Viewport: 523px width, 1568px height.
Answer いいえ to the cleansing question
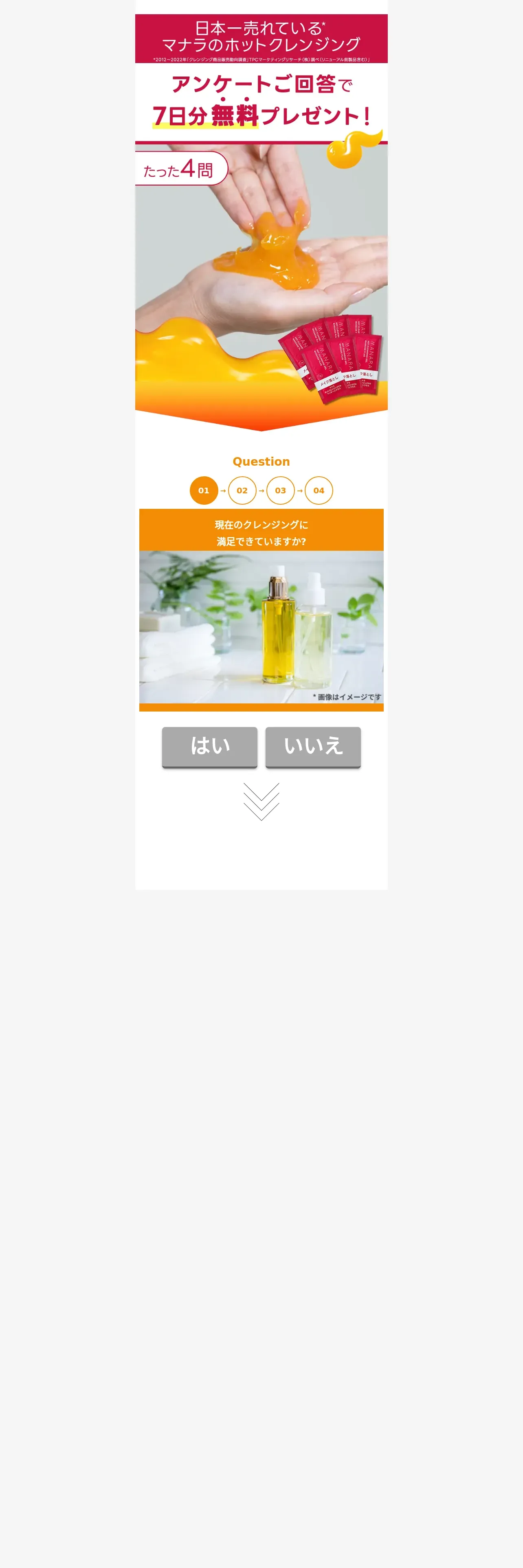pyautogui.click(x=313, y=747)
